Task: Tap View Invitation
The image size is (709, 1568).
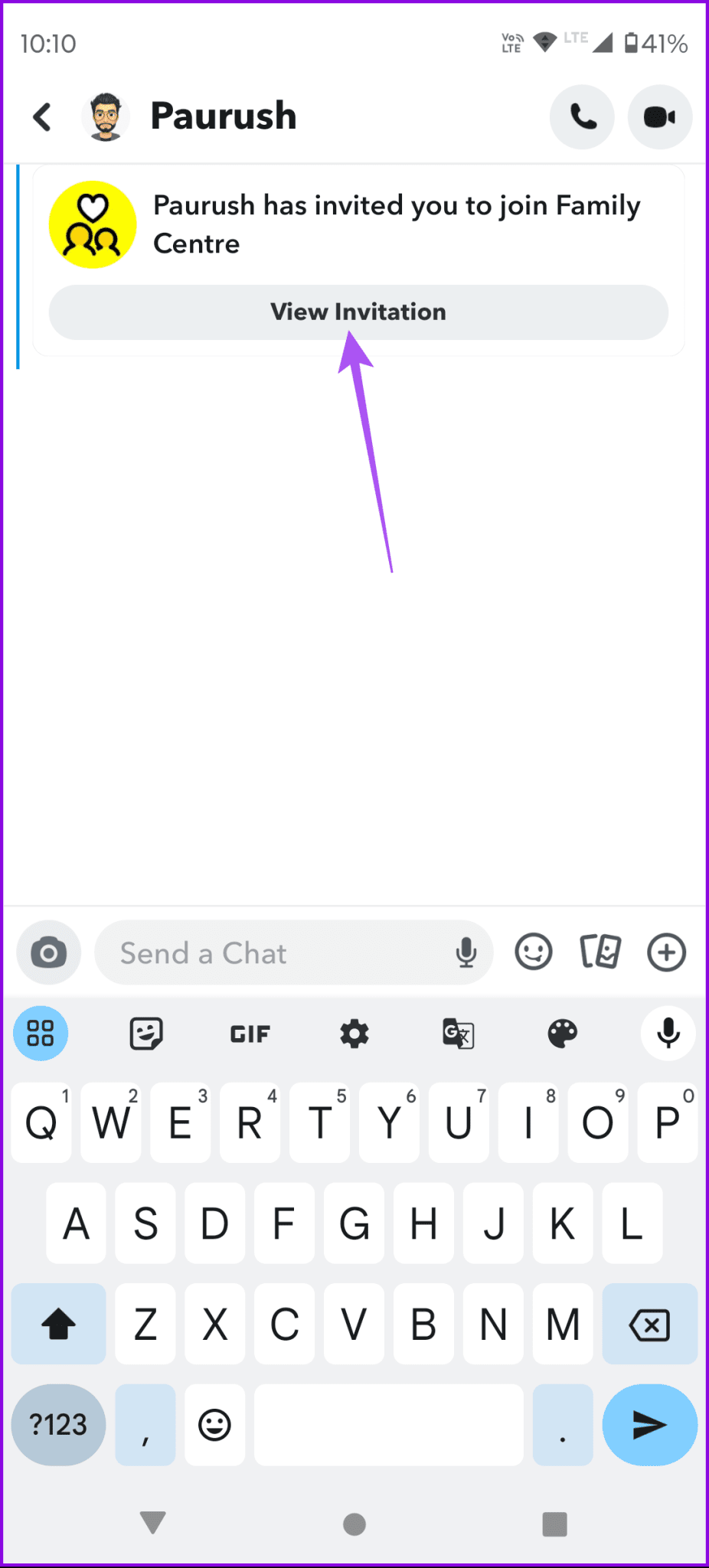Action: (358, 312)
